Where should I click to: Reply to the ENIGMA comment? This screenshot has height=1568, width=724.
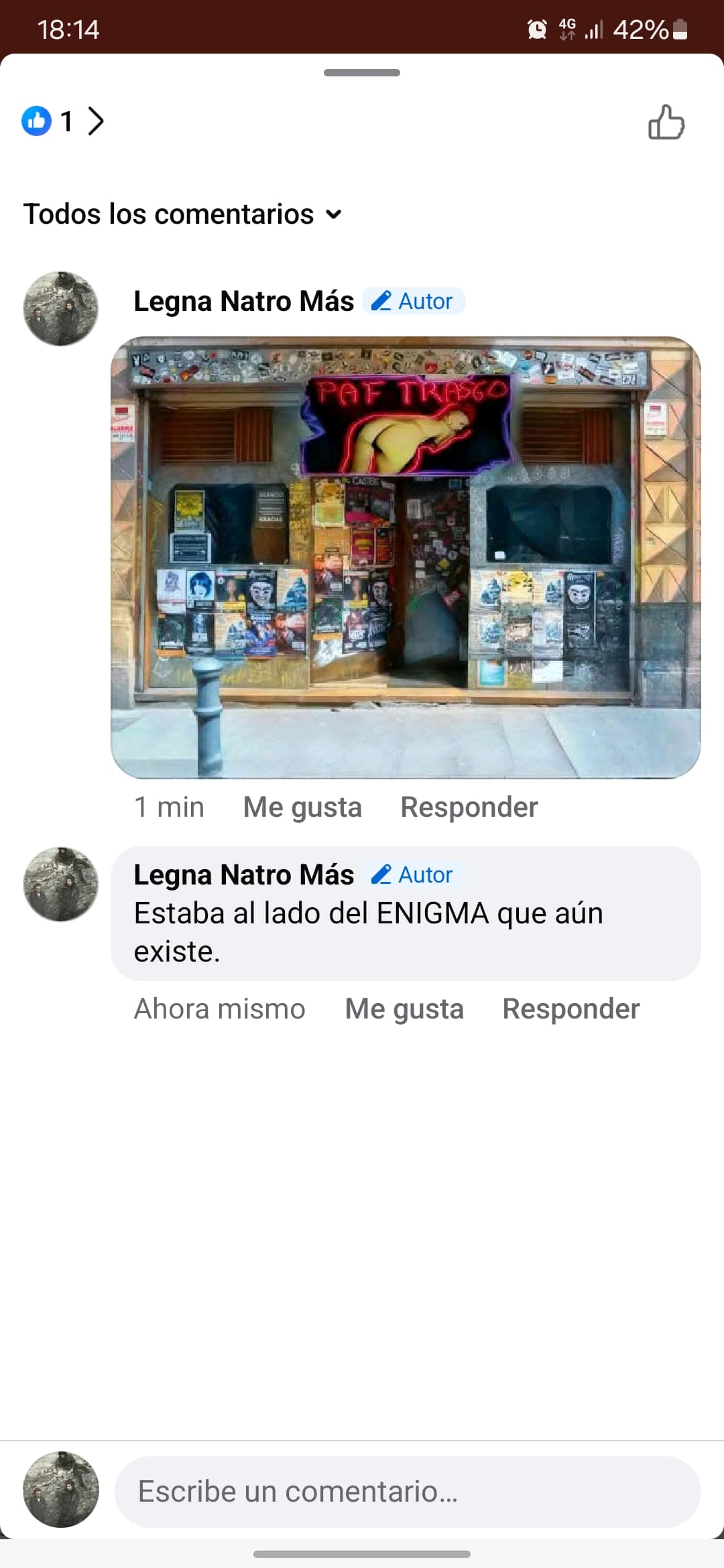coord(571,1009)
